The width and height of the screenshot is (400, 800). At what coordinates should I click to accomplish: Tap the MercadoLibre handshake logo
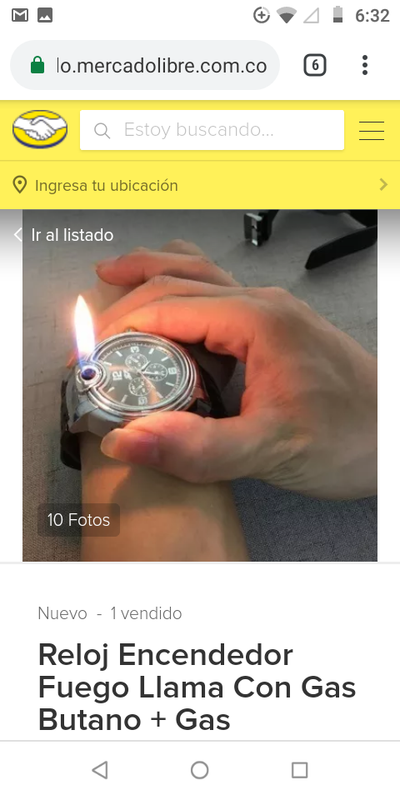(x=40, y=130)
